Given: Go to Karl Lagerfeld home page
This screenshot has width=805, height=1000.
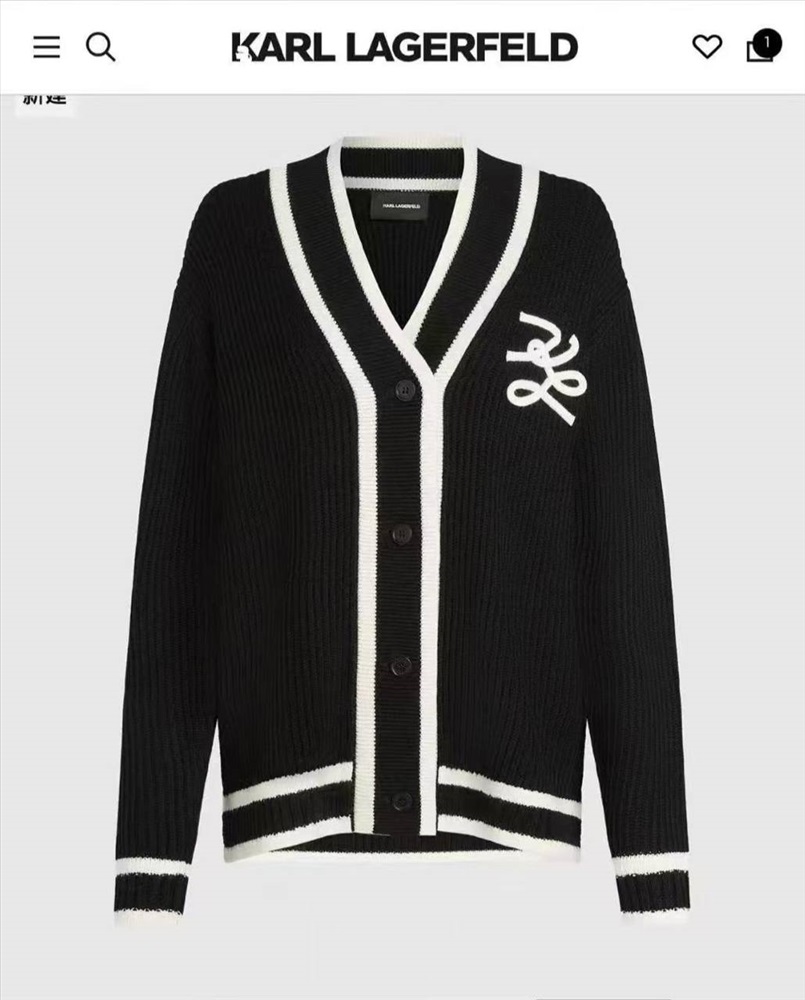Looking at the screenshot, I should pos(404,47).
